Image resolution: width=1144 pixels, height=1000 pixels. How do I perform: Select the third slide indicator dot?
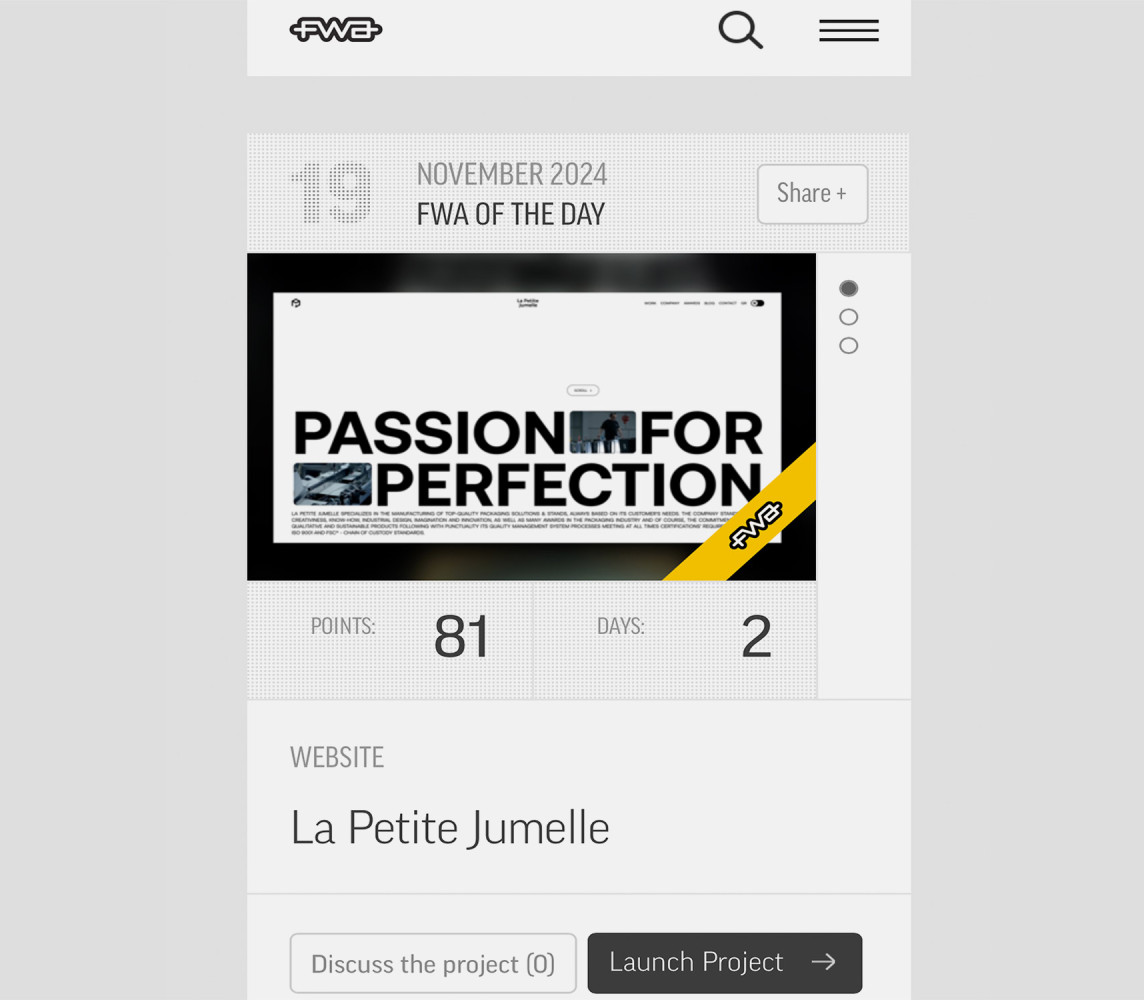(849, 346)
